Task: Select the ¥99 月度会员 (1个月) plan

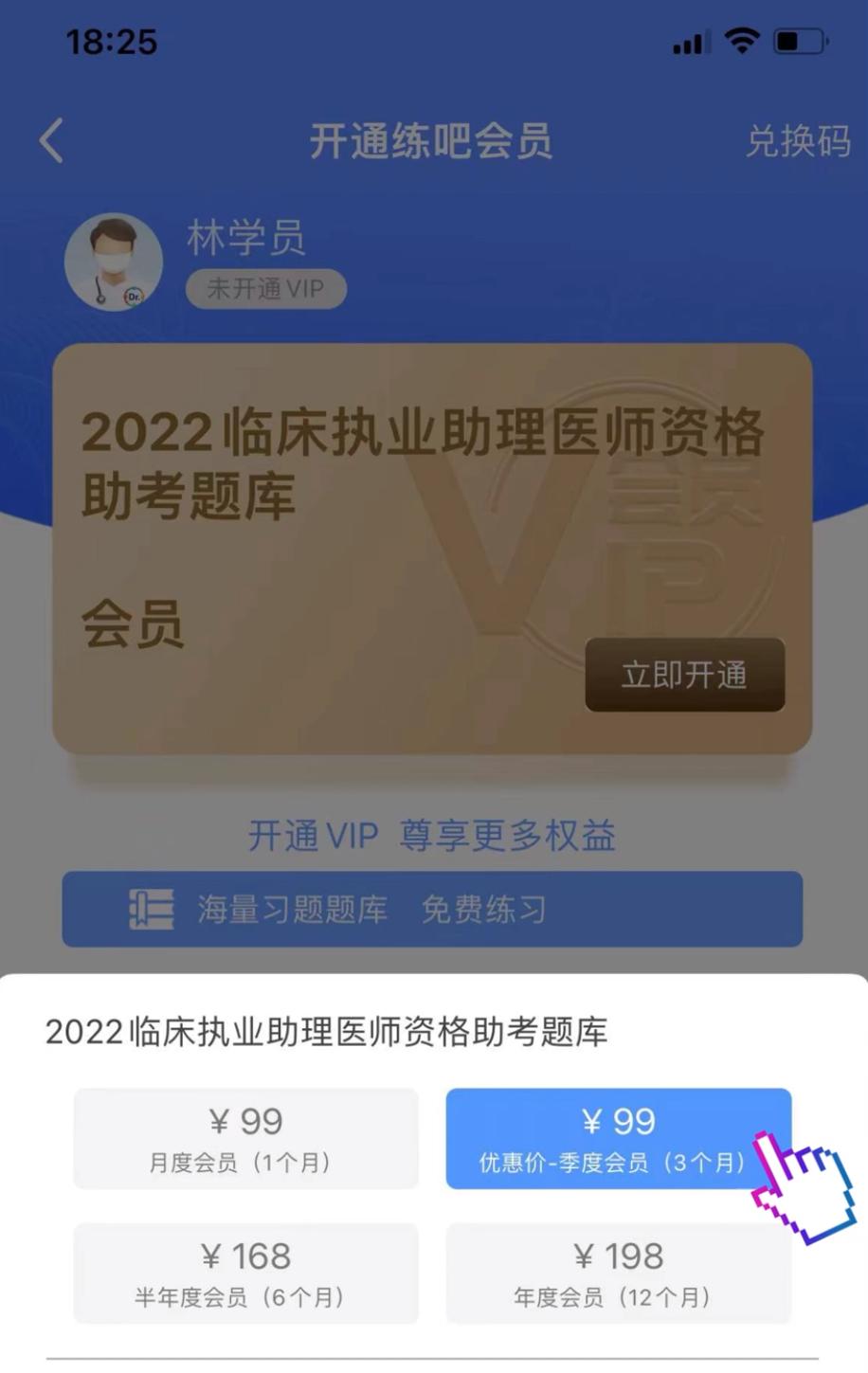Action: tap(245, 1138)
